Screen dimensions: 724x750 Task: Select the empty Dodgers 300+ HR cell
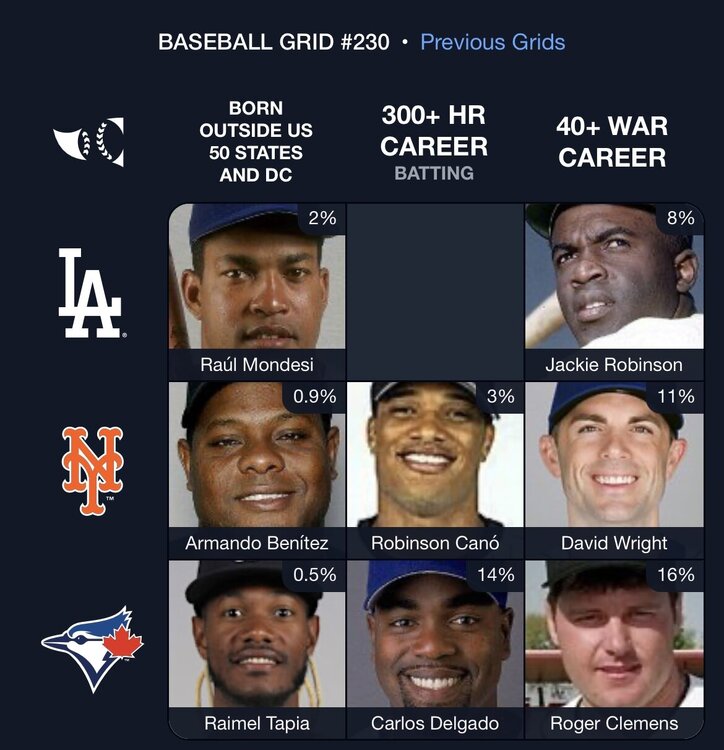pos(435,290)
